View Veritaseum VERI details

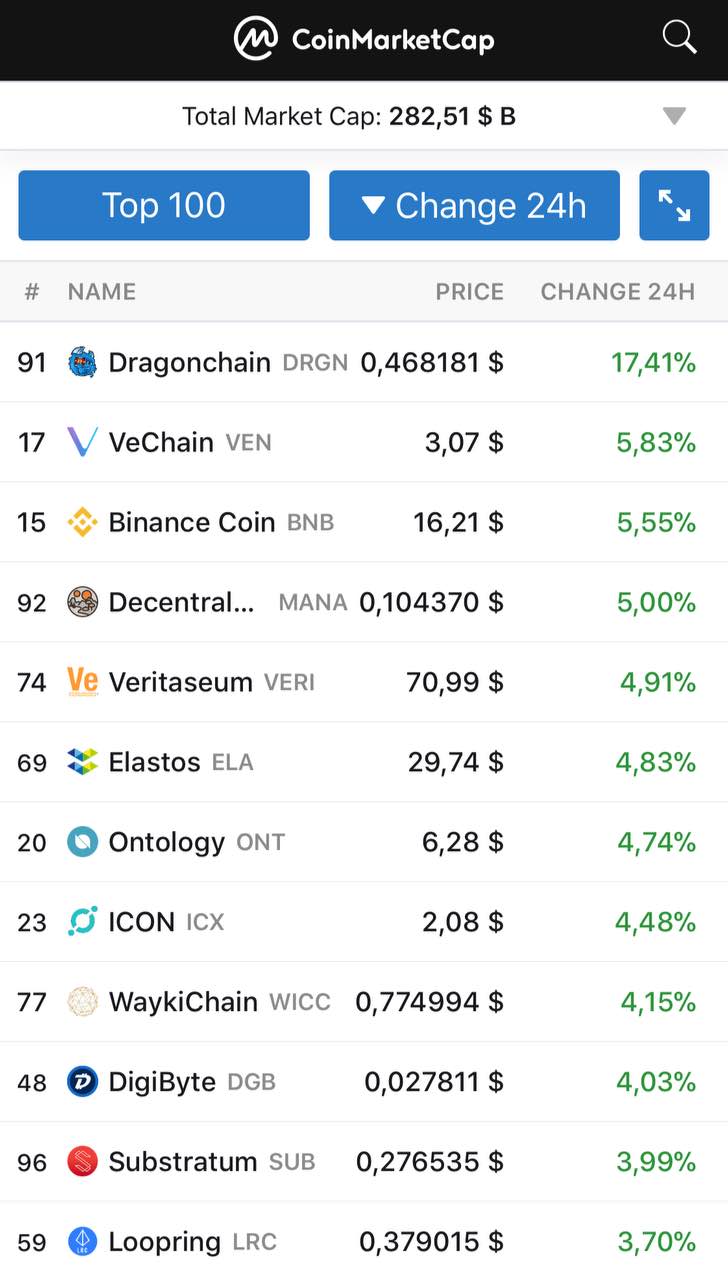tap(364, 682)
